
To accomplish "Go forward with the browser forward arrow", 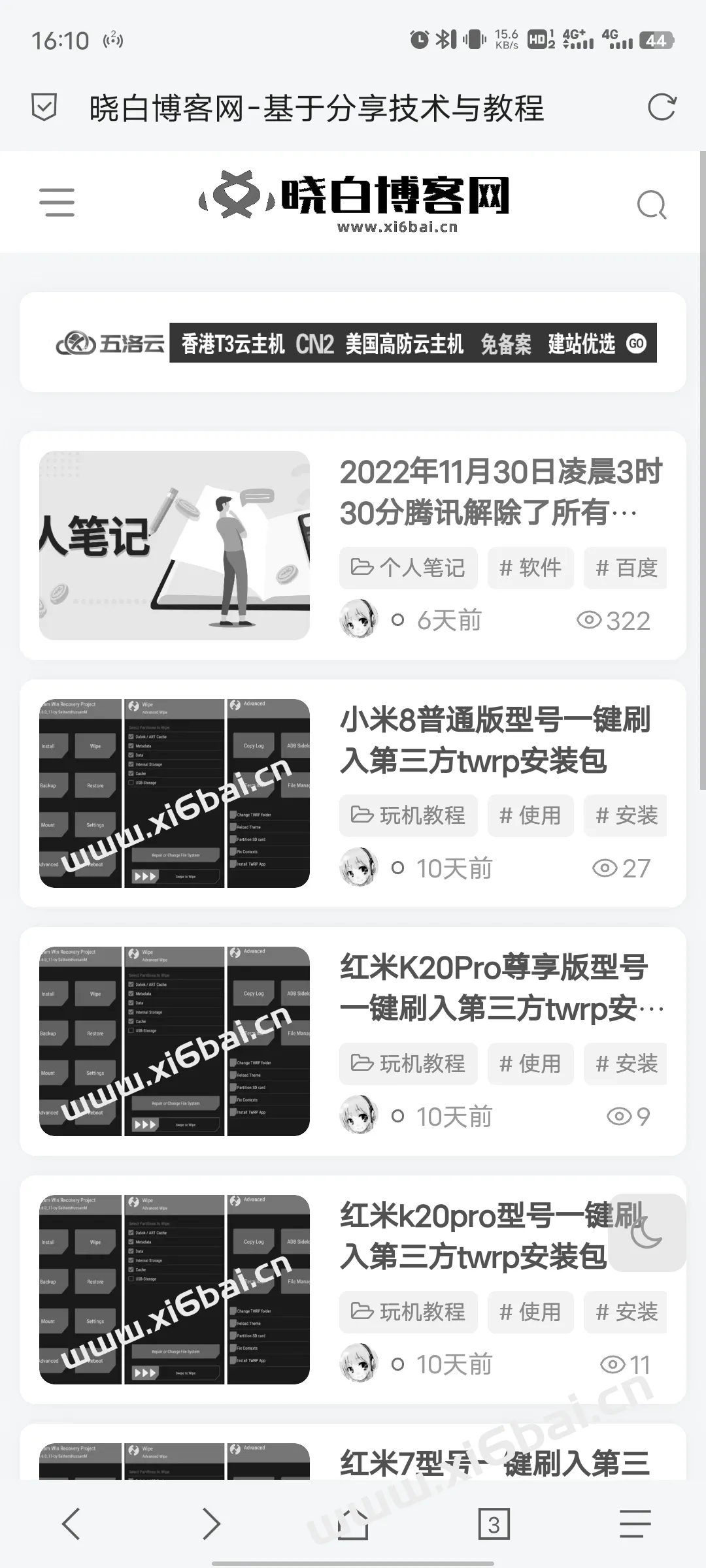I will click(x=211, y=1524).
